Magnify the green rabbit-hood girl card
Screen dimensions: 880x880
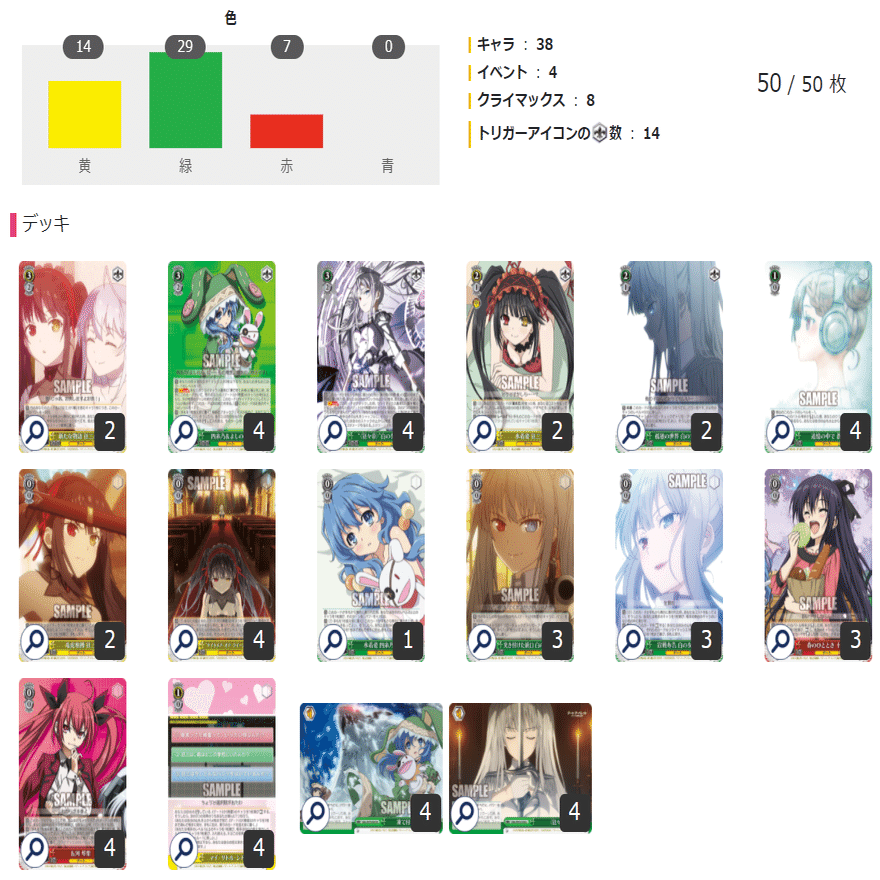pyautogui.click(x=185, y=432)
